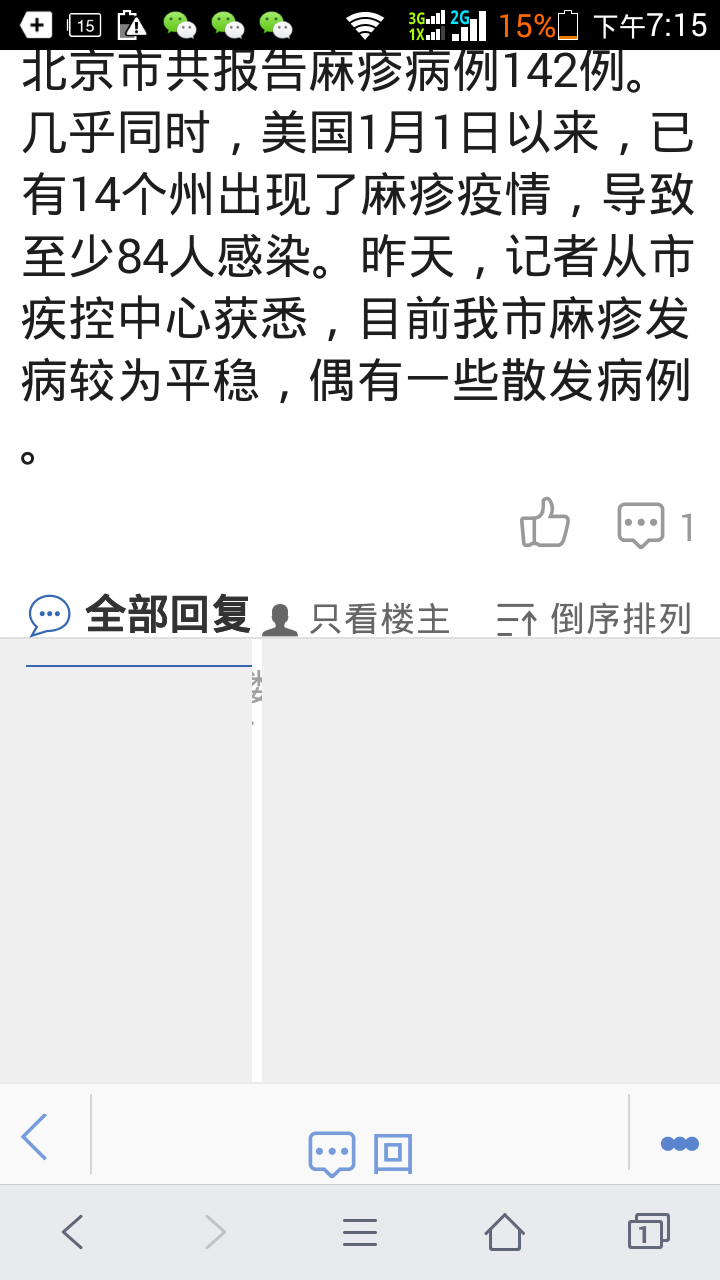Open the browser hamburger menu

tap(360, 1232)
